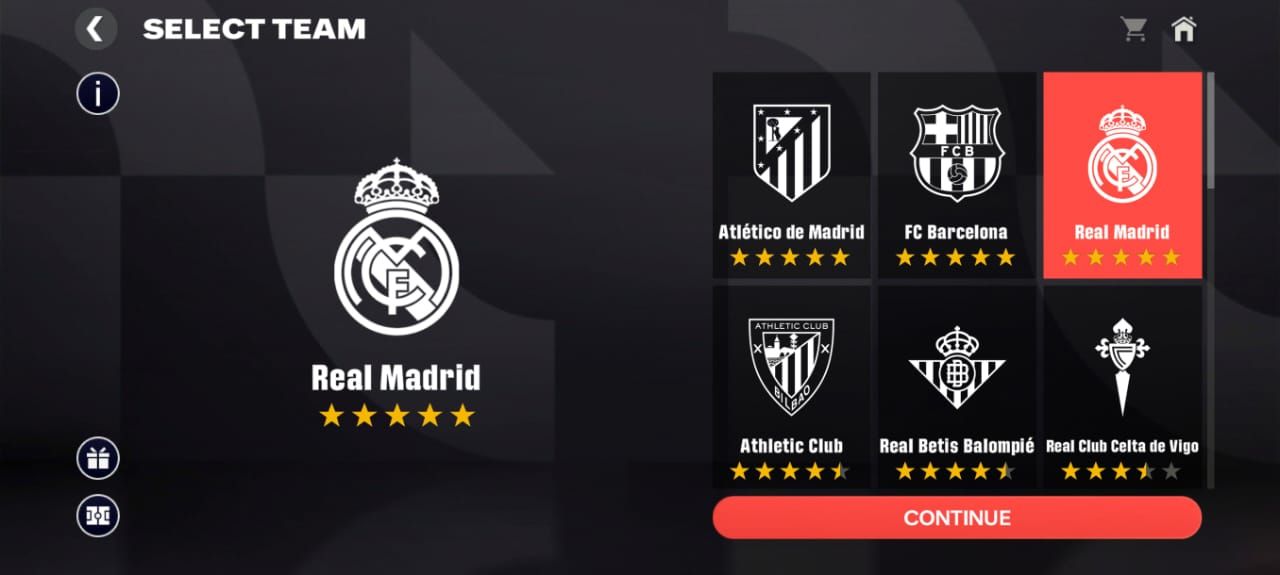The image size is (1280, 575).
Task: Pick Real Madrid tile in the grid
Action: [1122, 175]
